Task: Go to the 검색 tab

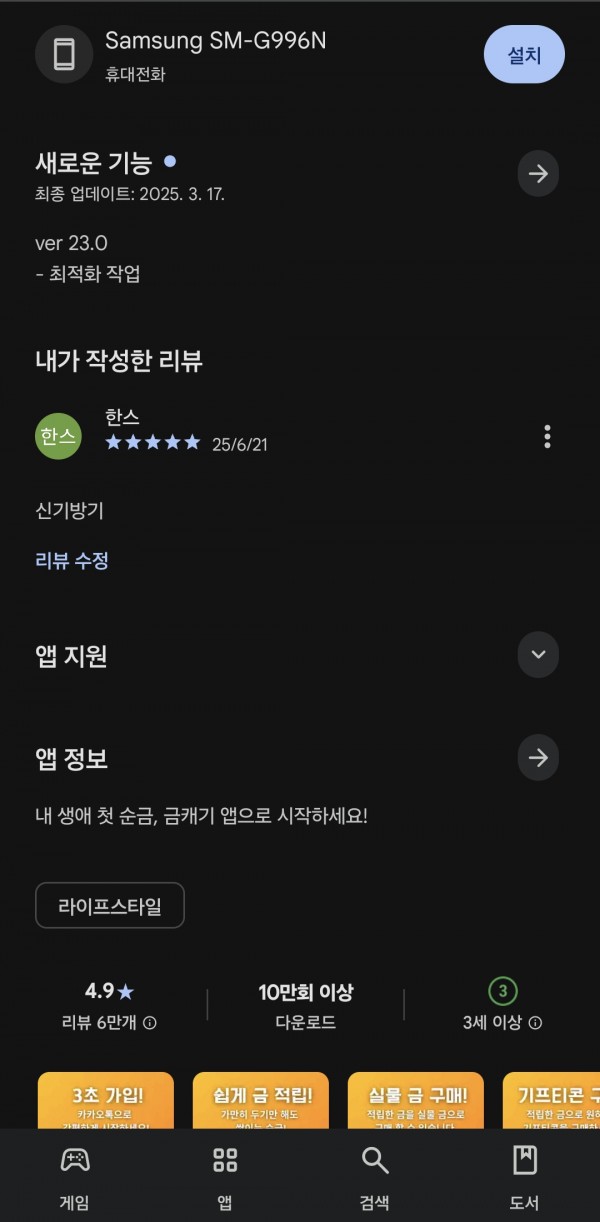Action: (375, 1178)
